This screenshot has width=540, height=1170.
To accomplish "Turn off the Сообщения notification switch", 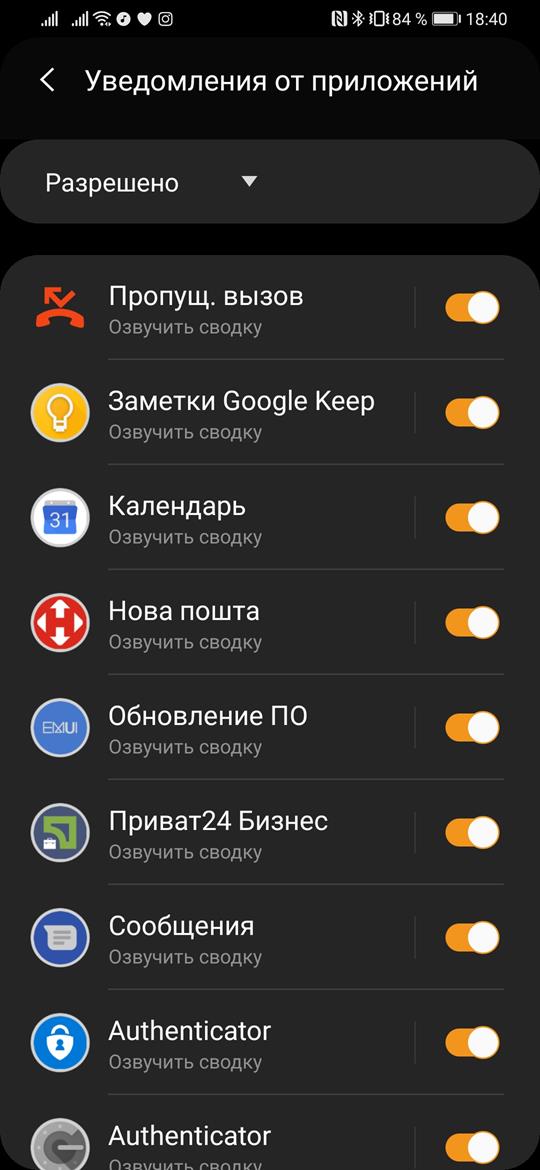I will coord(472,938).
